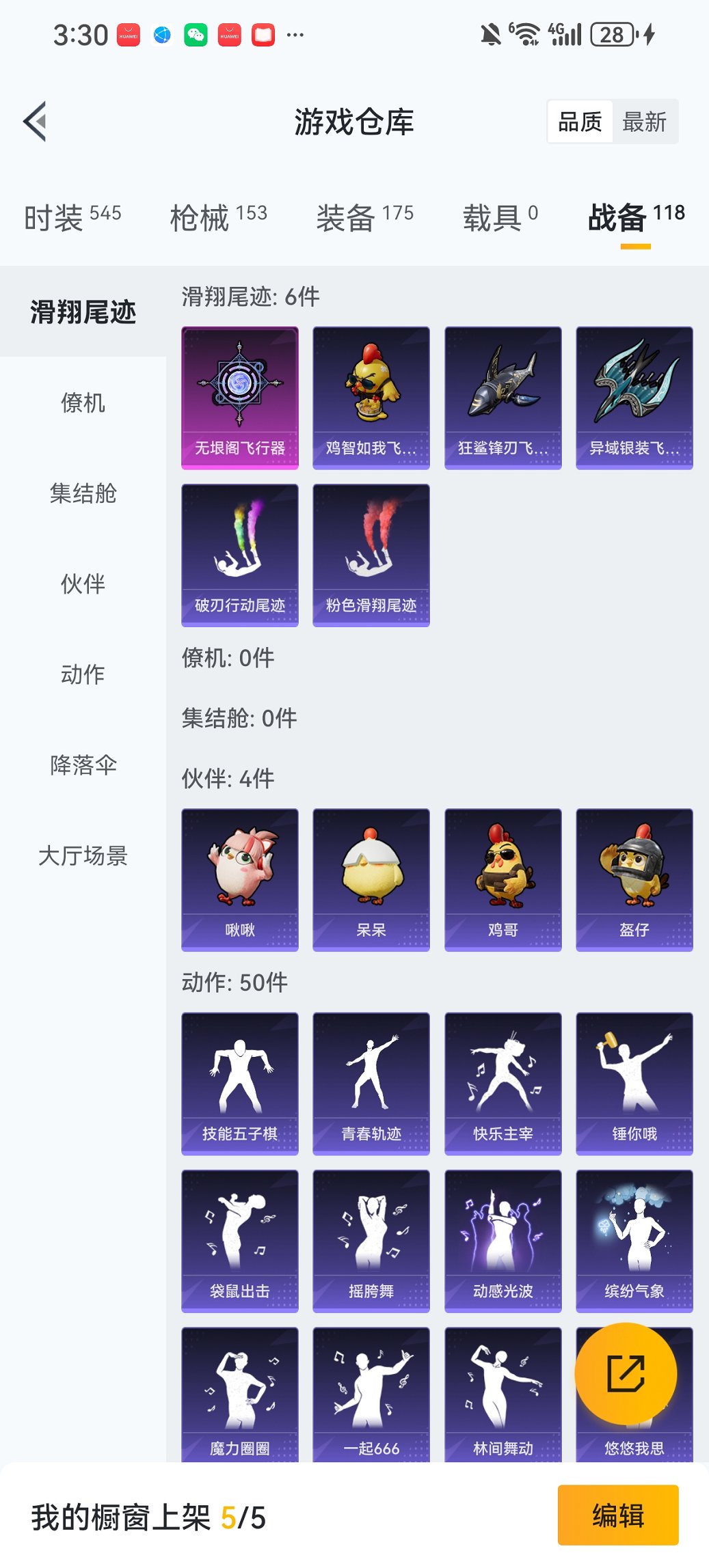
Task: Select 降落伞 in the side menu
Action: pos(83,765)
